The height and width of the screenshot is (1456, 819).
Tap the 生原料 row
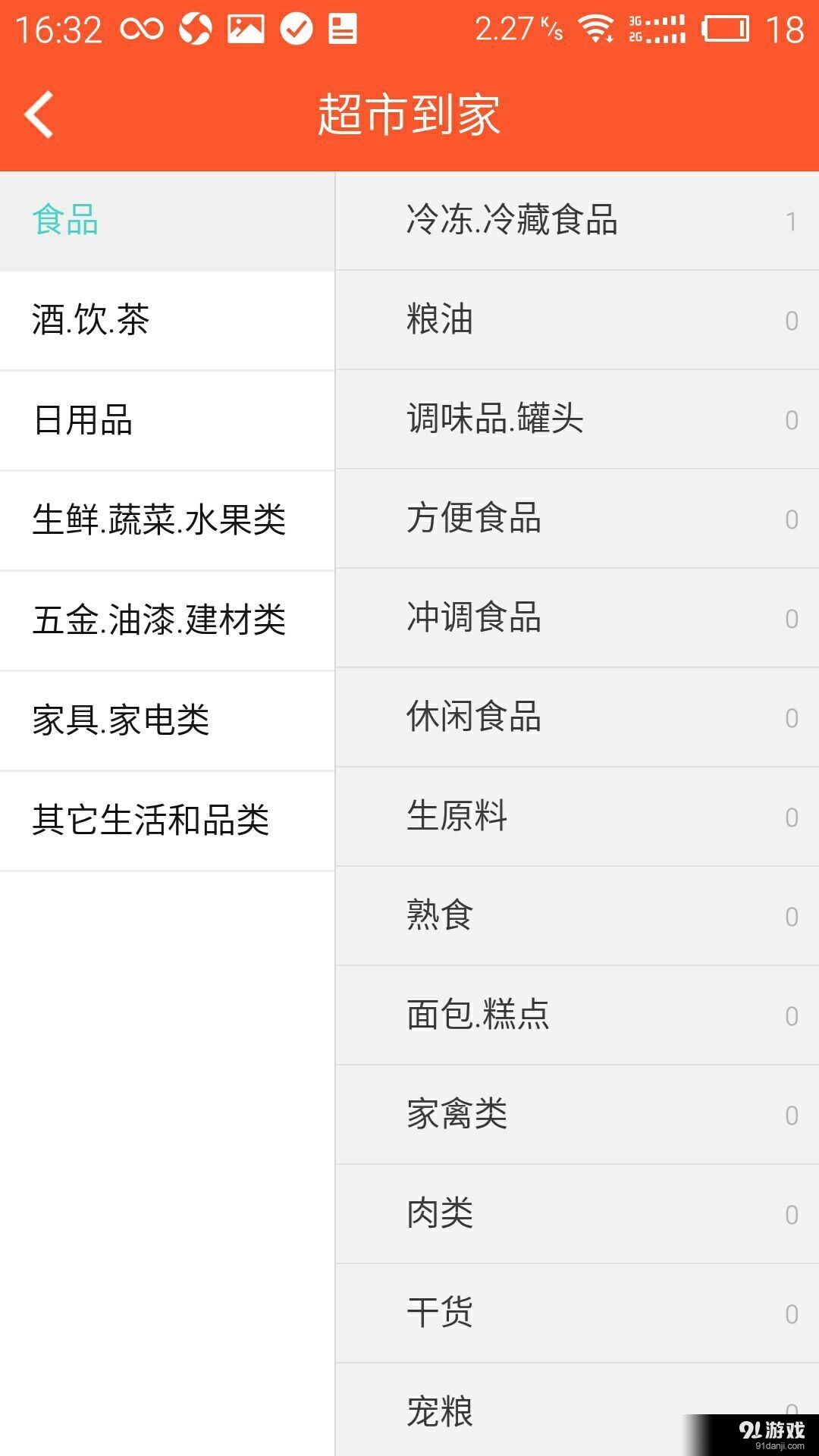[x=576, y=817]
